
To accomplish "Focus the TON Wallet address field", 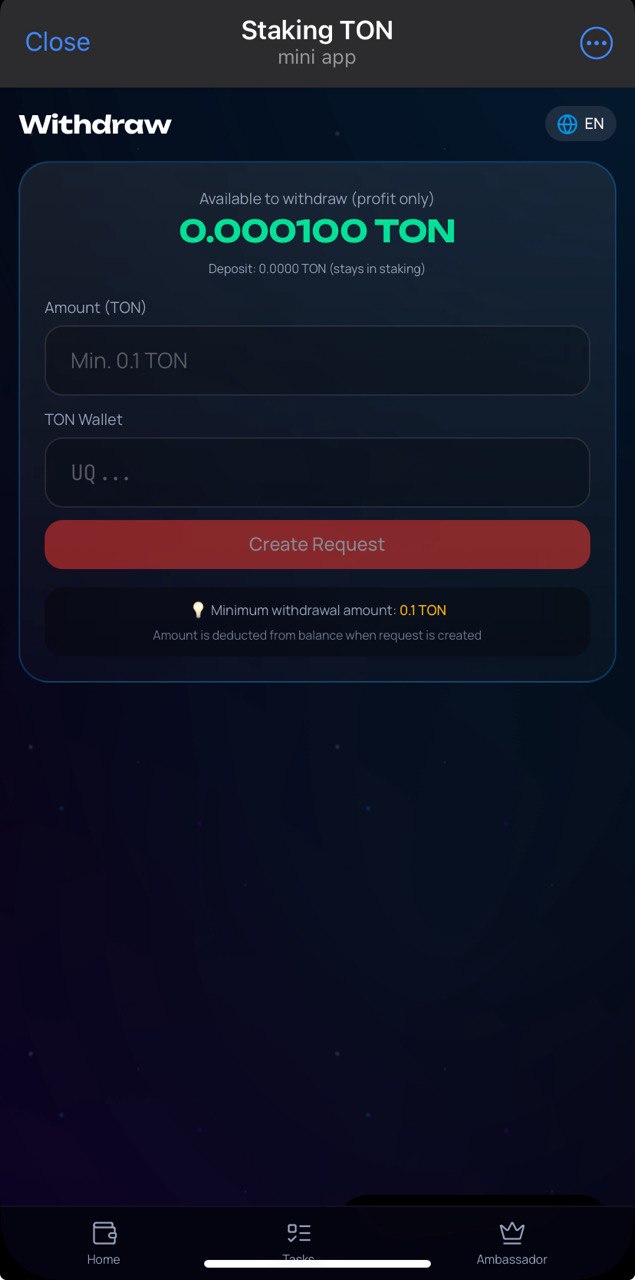I will click(317, 472).
